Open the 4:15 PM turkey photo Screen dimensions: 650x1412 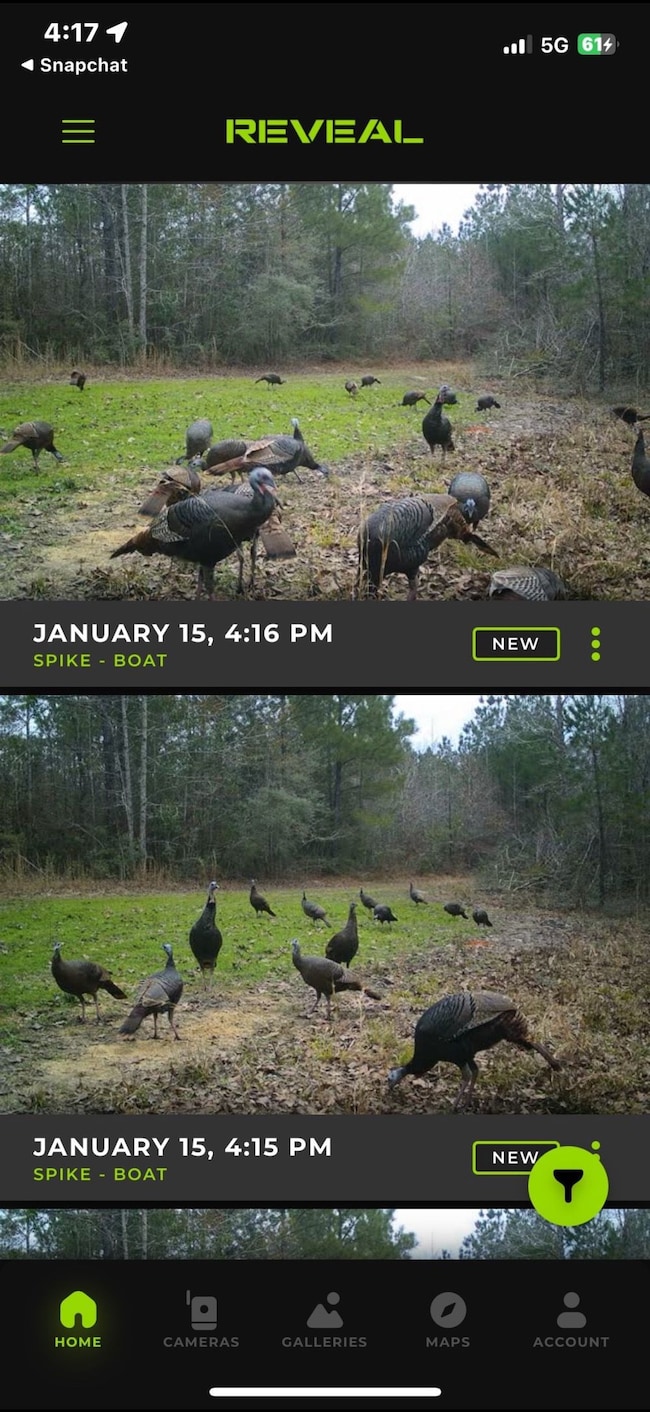pos(325,904)
